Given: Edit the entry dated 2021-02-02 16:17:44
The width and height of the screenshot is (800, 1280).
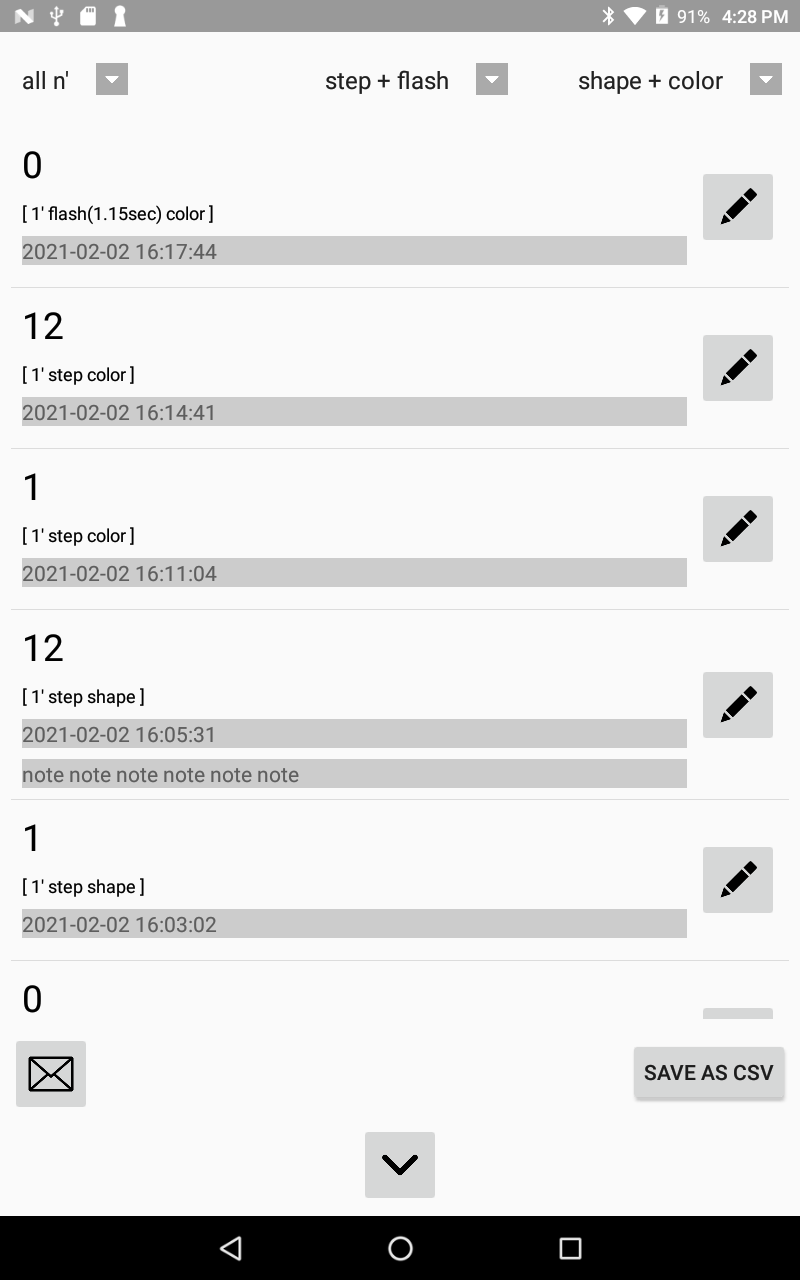Looking at the screenshot, I should [738, 207].
